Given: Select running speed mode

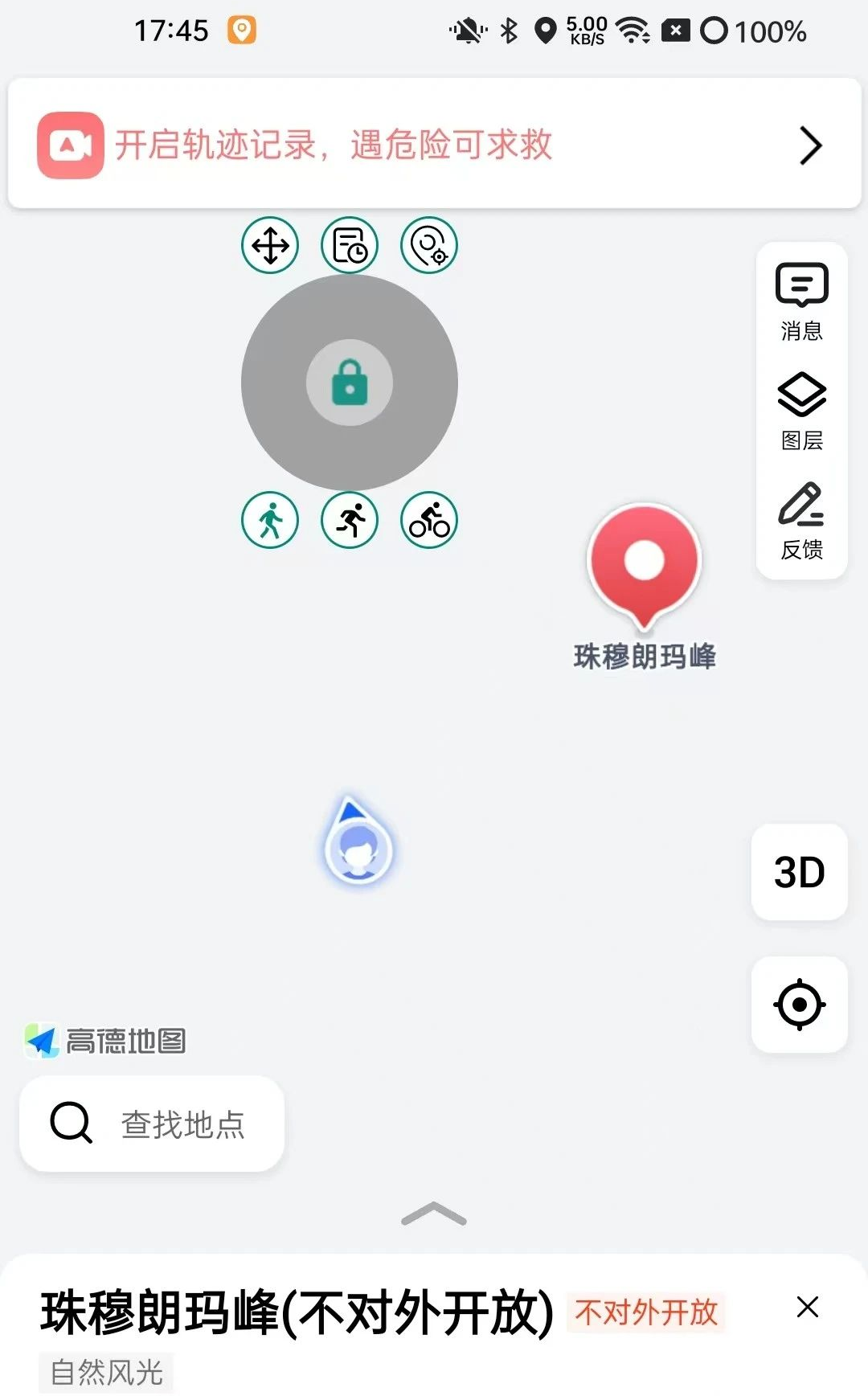Looking at the screenshot, I should (350, 520).
